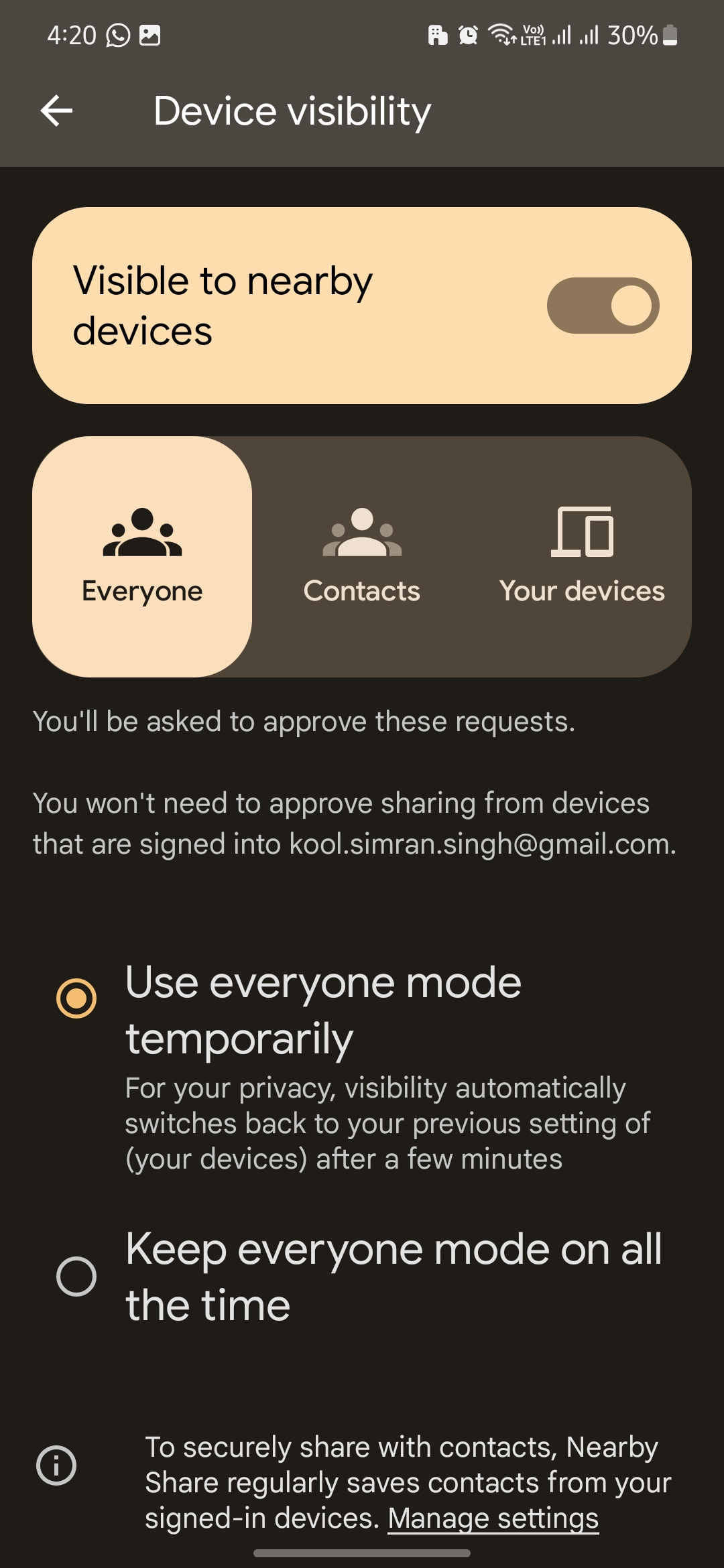Turn off Visible to nearby devices
Screen dimensions: 724x1568
coord(603,306)
